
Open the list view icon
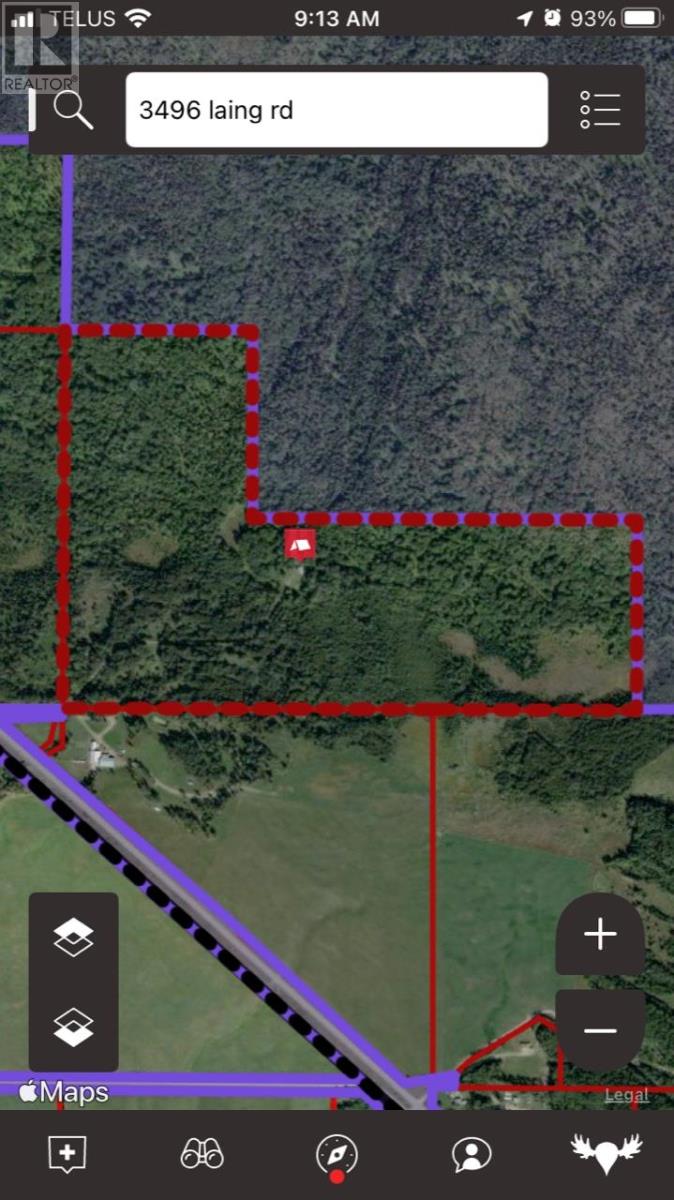[600, 110]
